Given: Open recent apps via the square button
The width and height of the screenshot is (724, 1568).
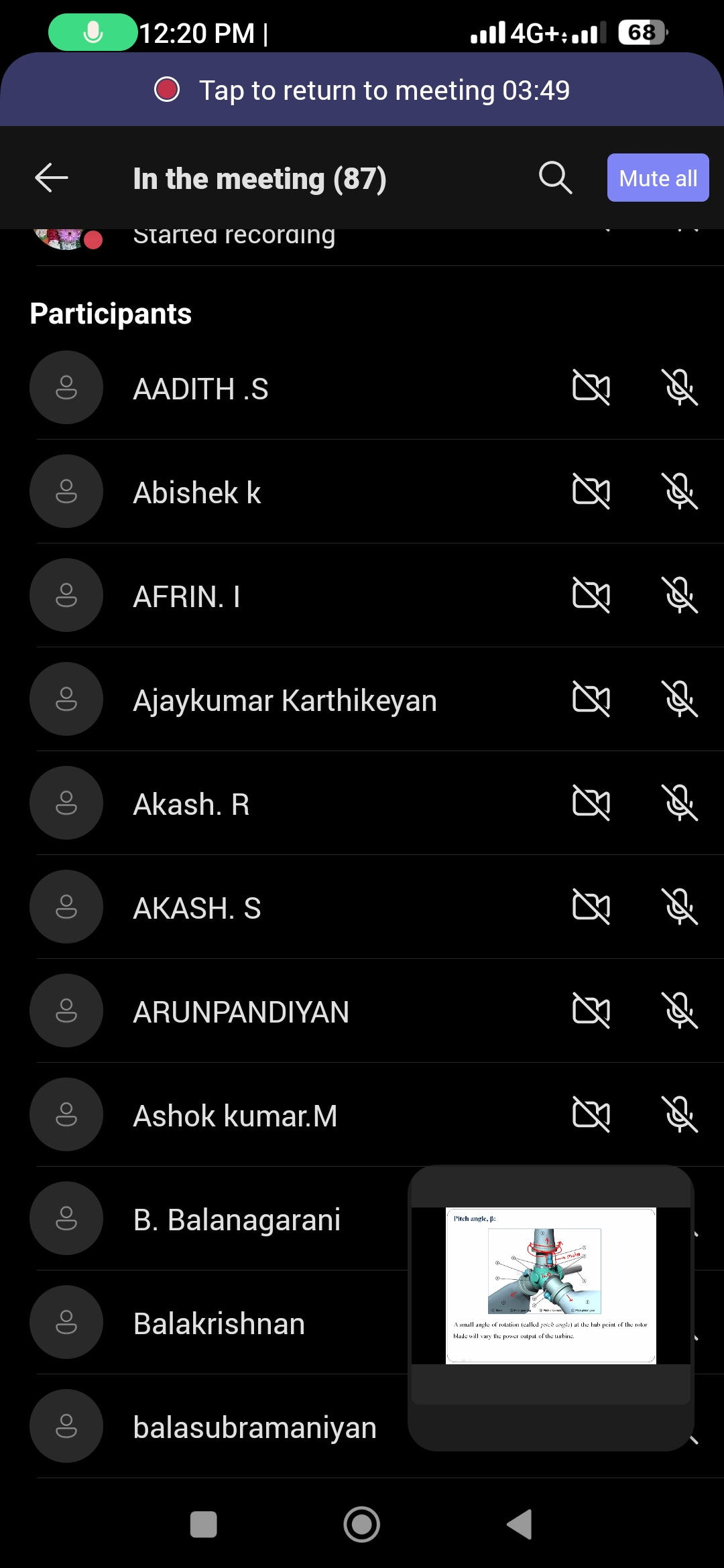Looking at the screenshot, I should tap(204, 1524).
